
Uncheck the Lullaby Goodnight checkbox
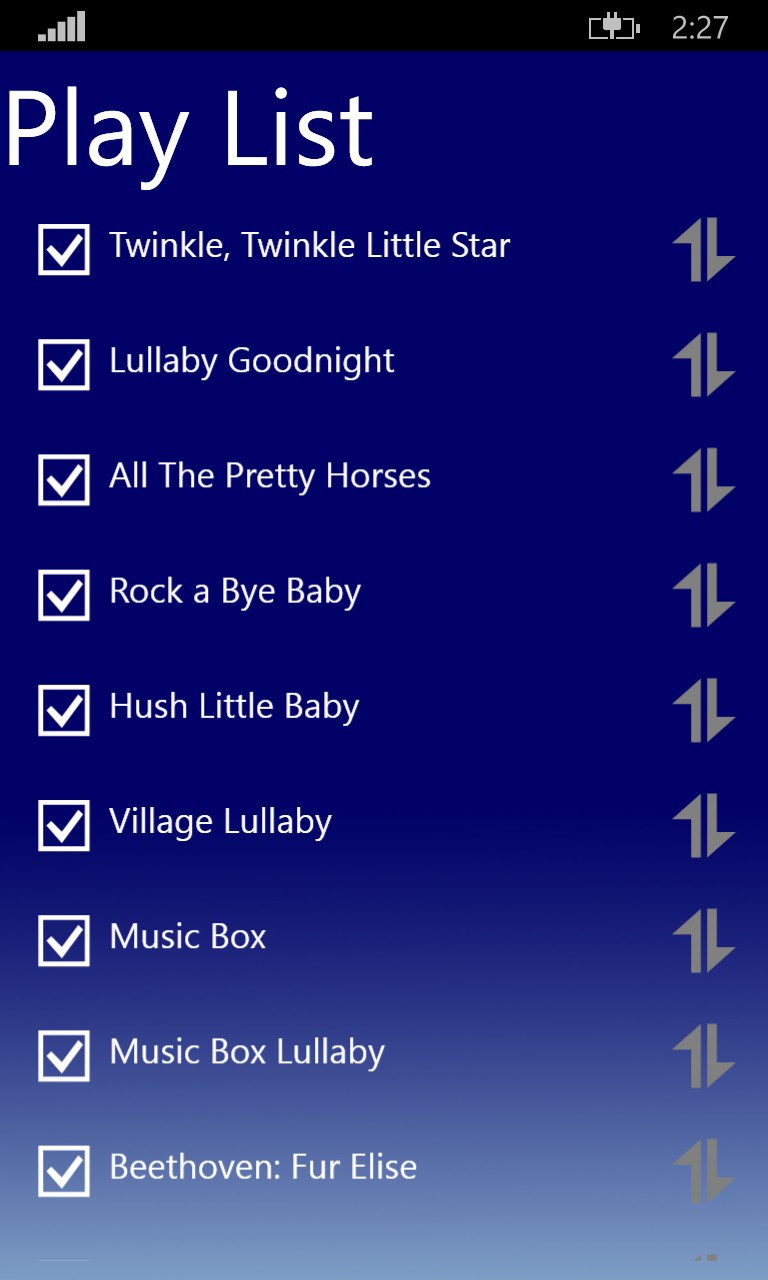[64, 364]
